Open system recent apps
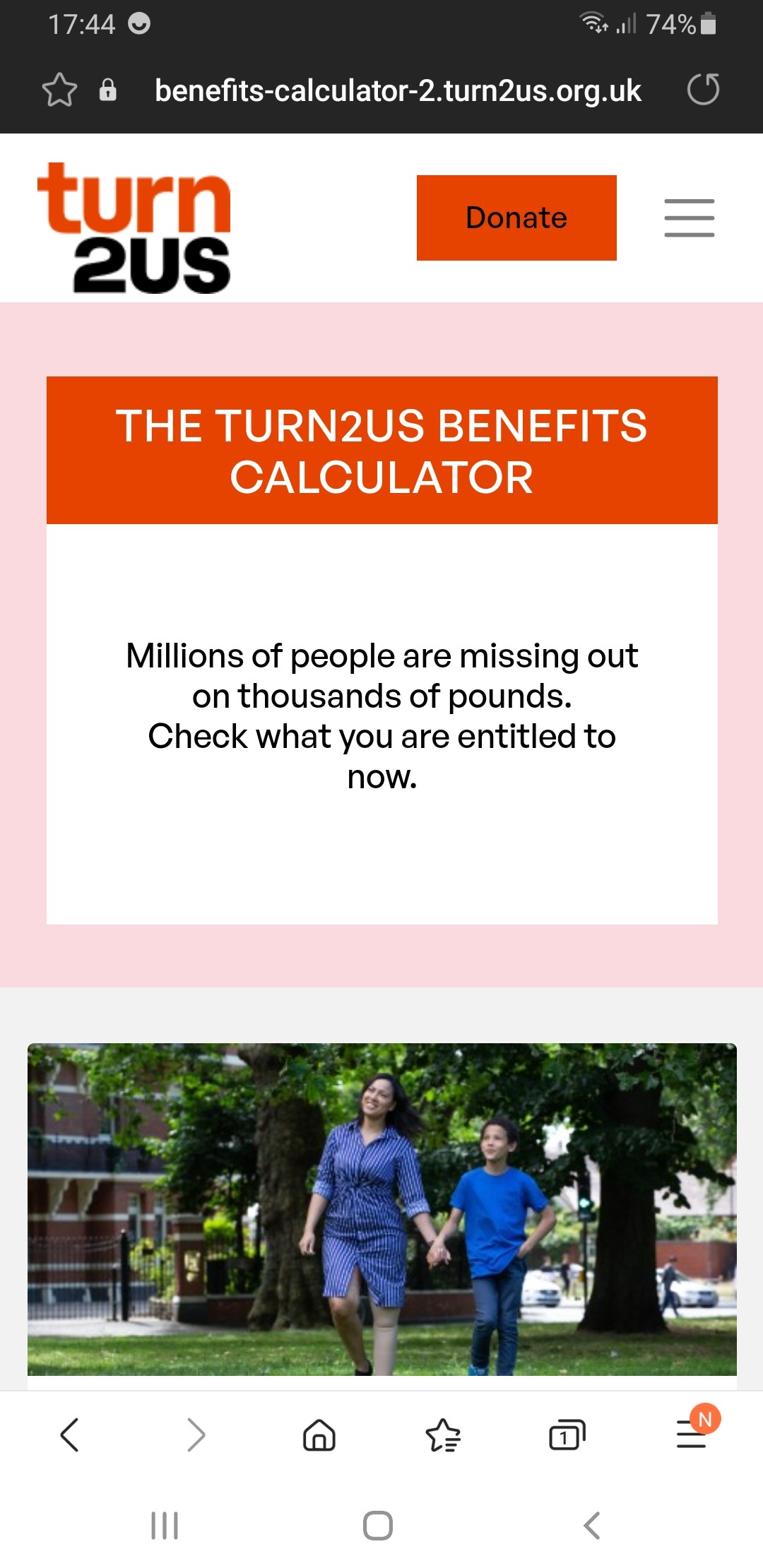763x1568 pixels. [x=165, y=1526]
